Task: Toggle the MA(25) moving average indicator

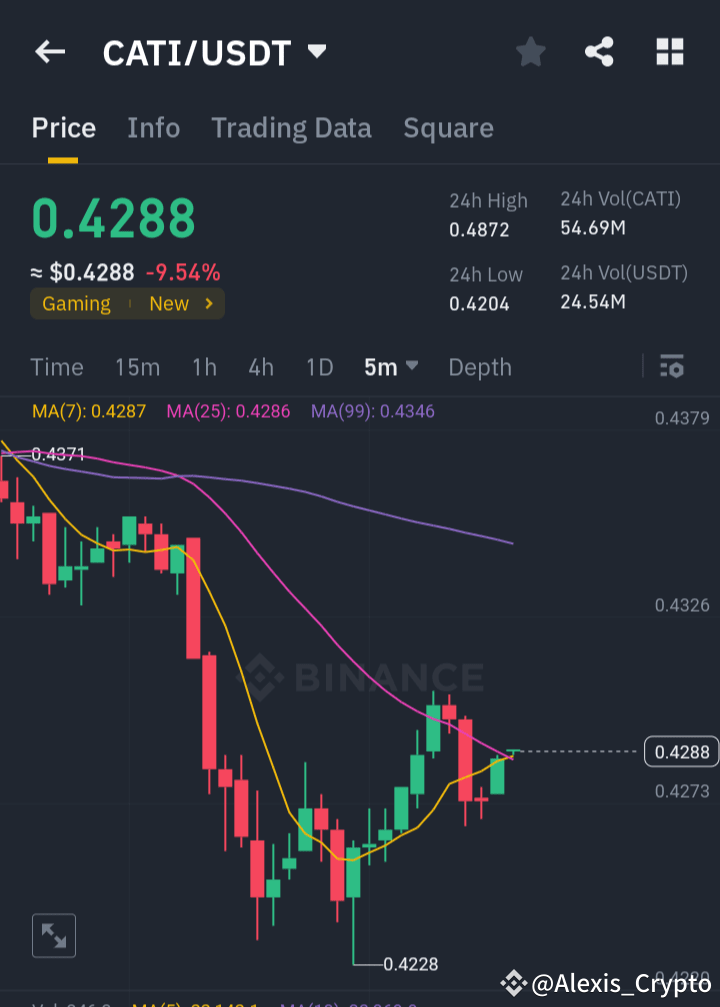Action: coord(227,411)
